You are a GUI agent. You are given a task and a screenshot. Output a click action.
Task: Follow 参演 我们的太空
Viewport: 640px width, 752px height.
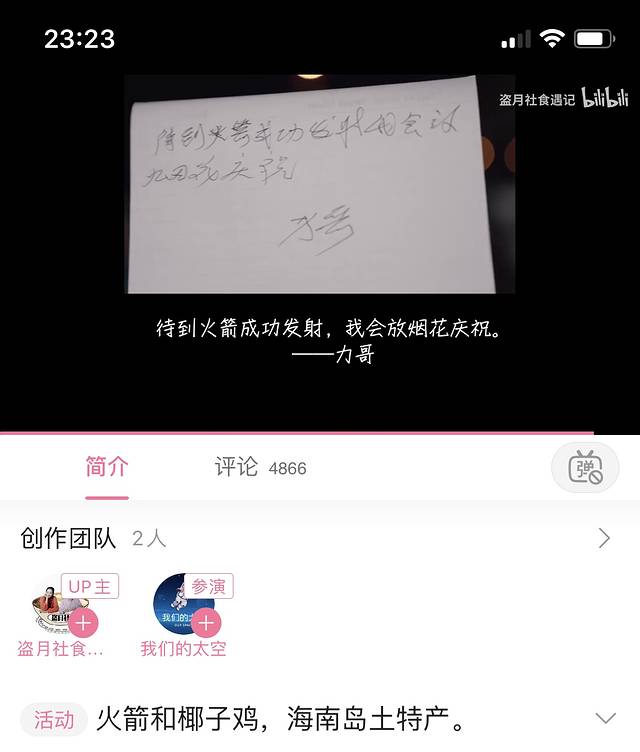[x=206, y=624]
